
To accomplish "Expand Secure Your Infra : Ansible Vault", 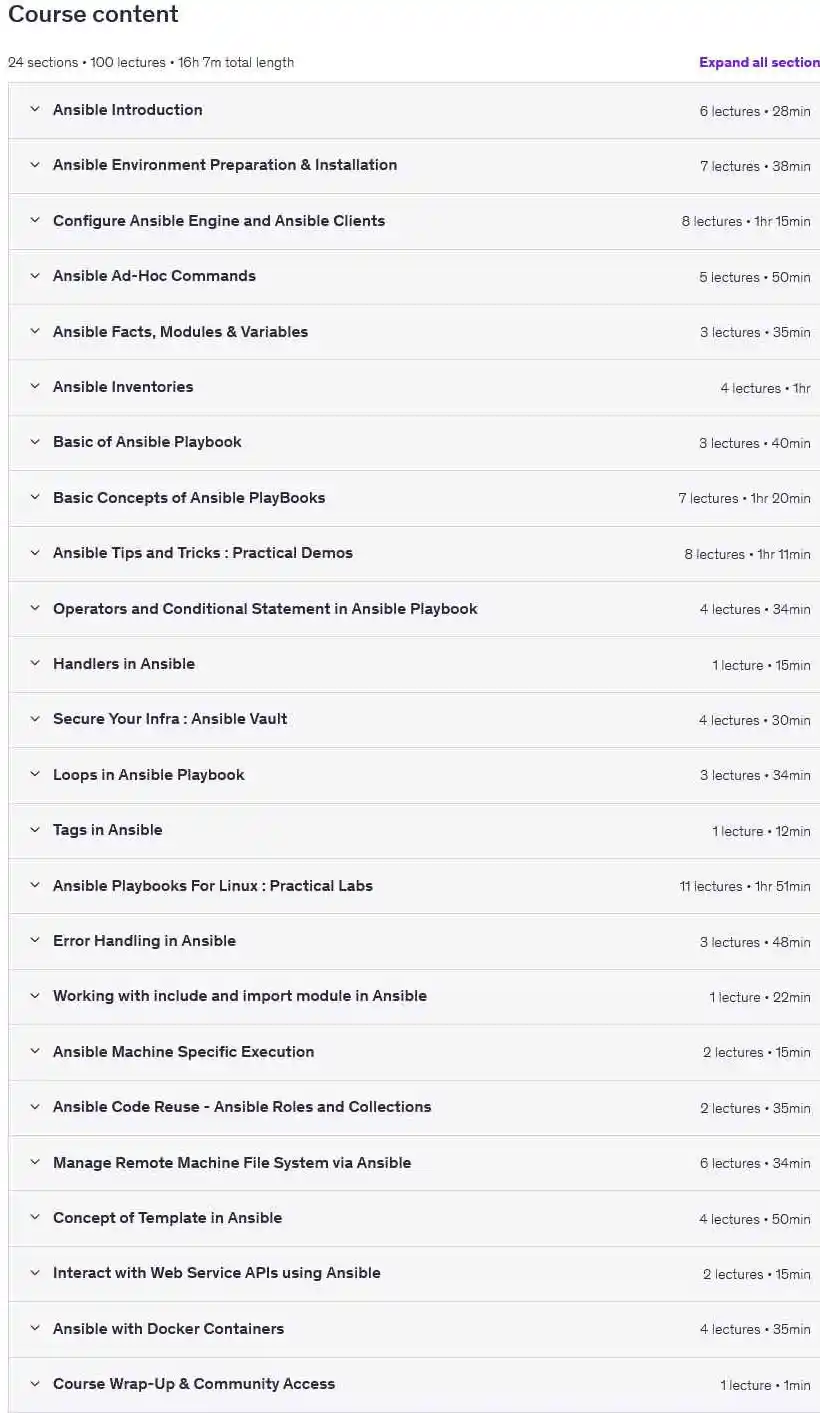I will [x=414, y=720].
